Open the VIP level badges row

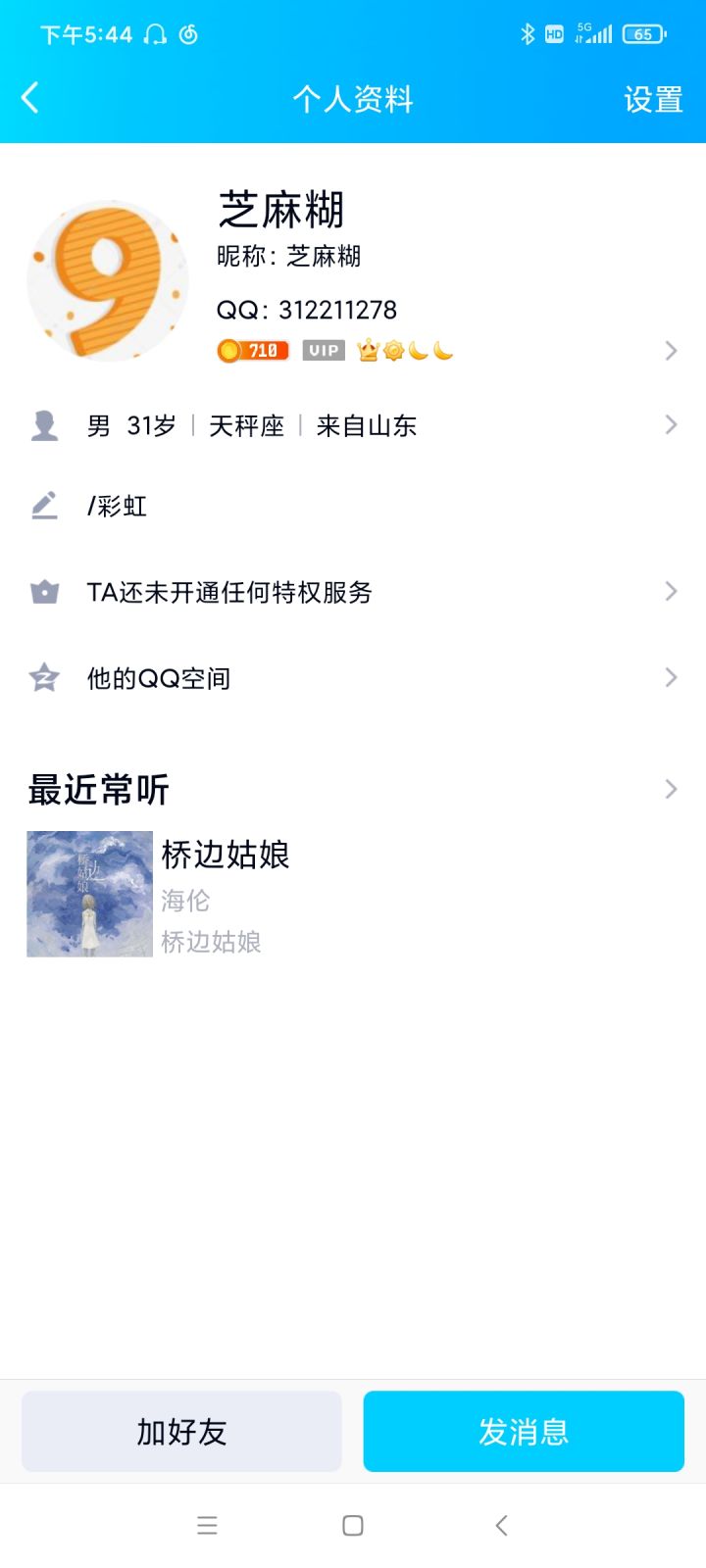pos(441,351)
